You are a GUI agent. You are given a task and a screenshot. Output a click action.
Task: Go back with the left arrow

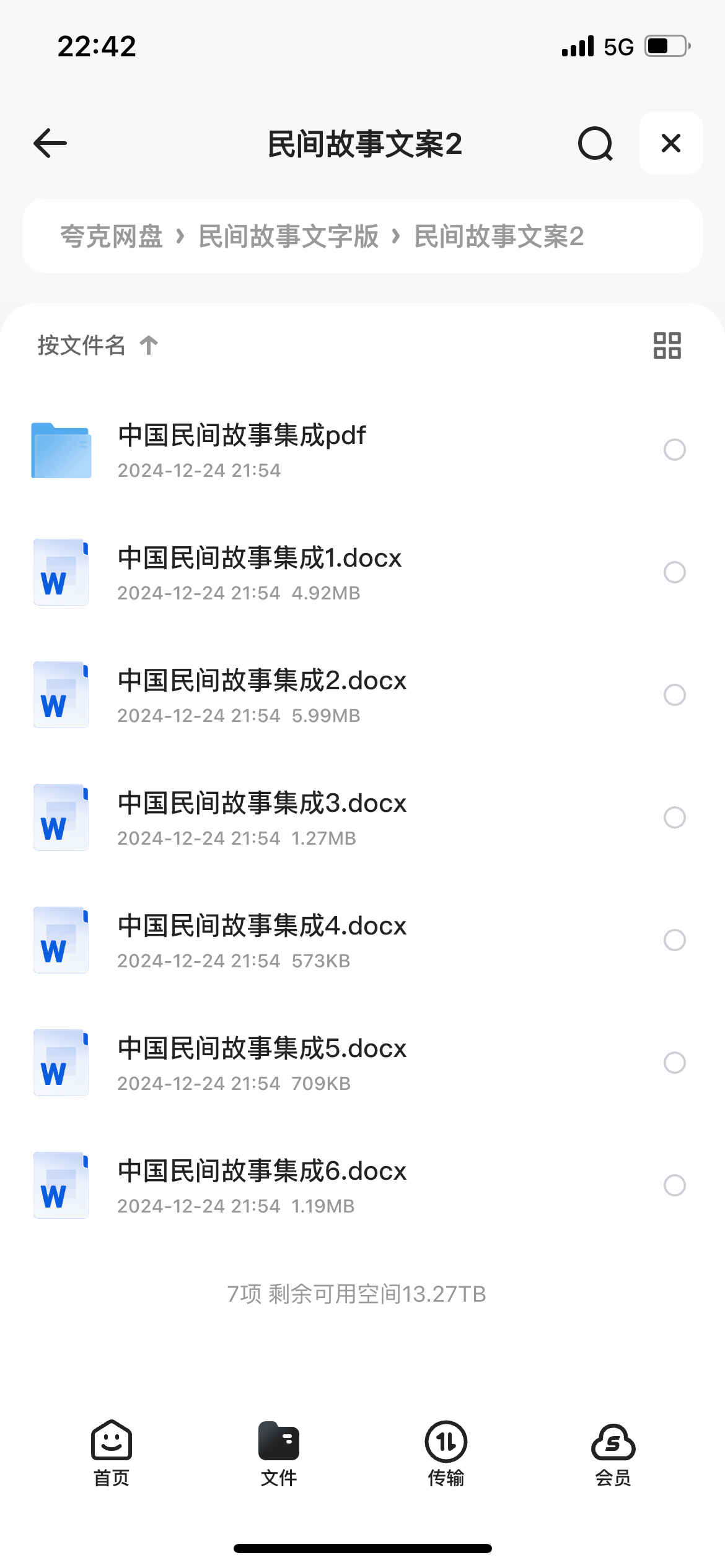(x=50, y=143)
